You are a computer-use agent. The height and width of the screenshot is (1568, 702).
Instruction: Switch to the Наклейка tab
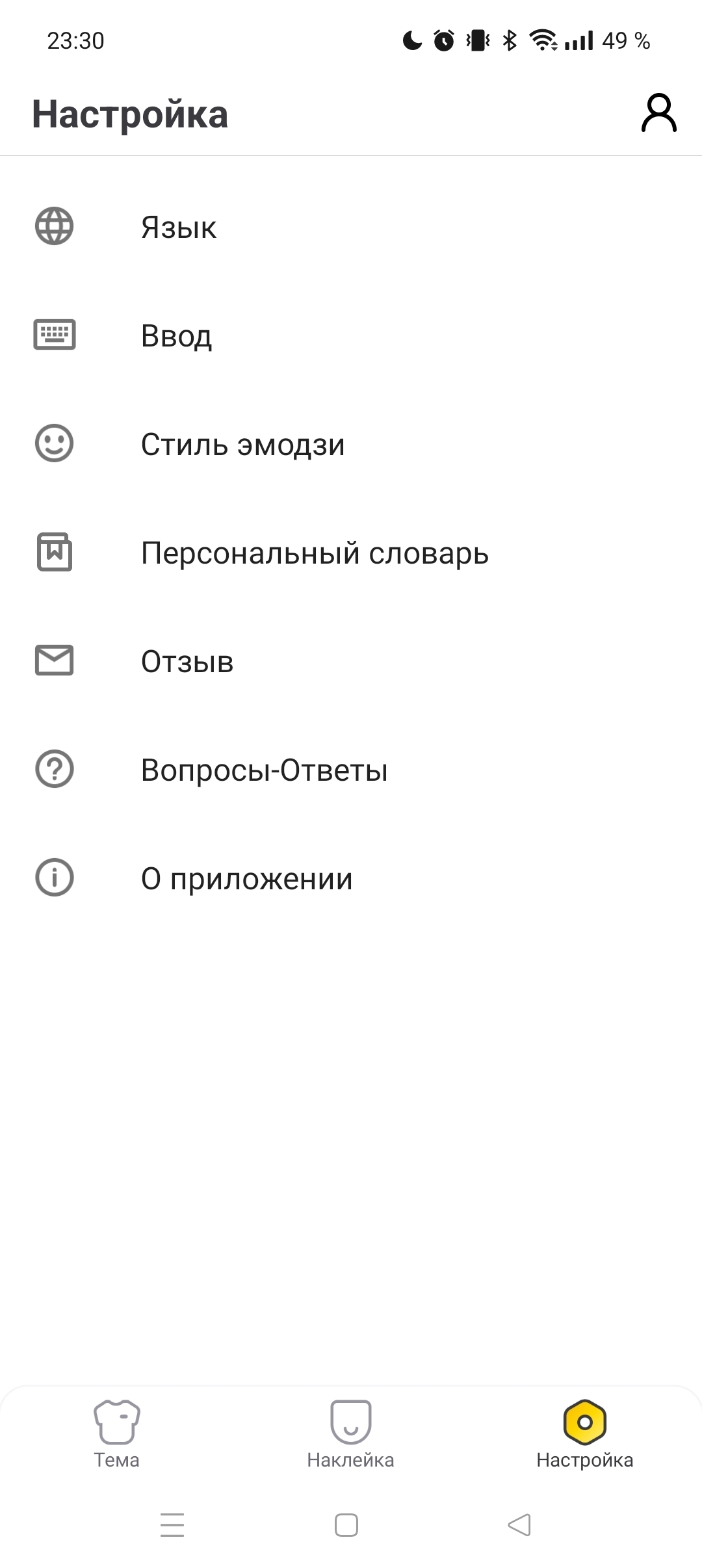pos(350,1434)
